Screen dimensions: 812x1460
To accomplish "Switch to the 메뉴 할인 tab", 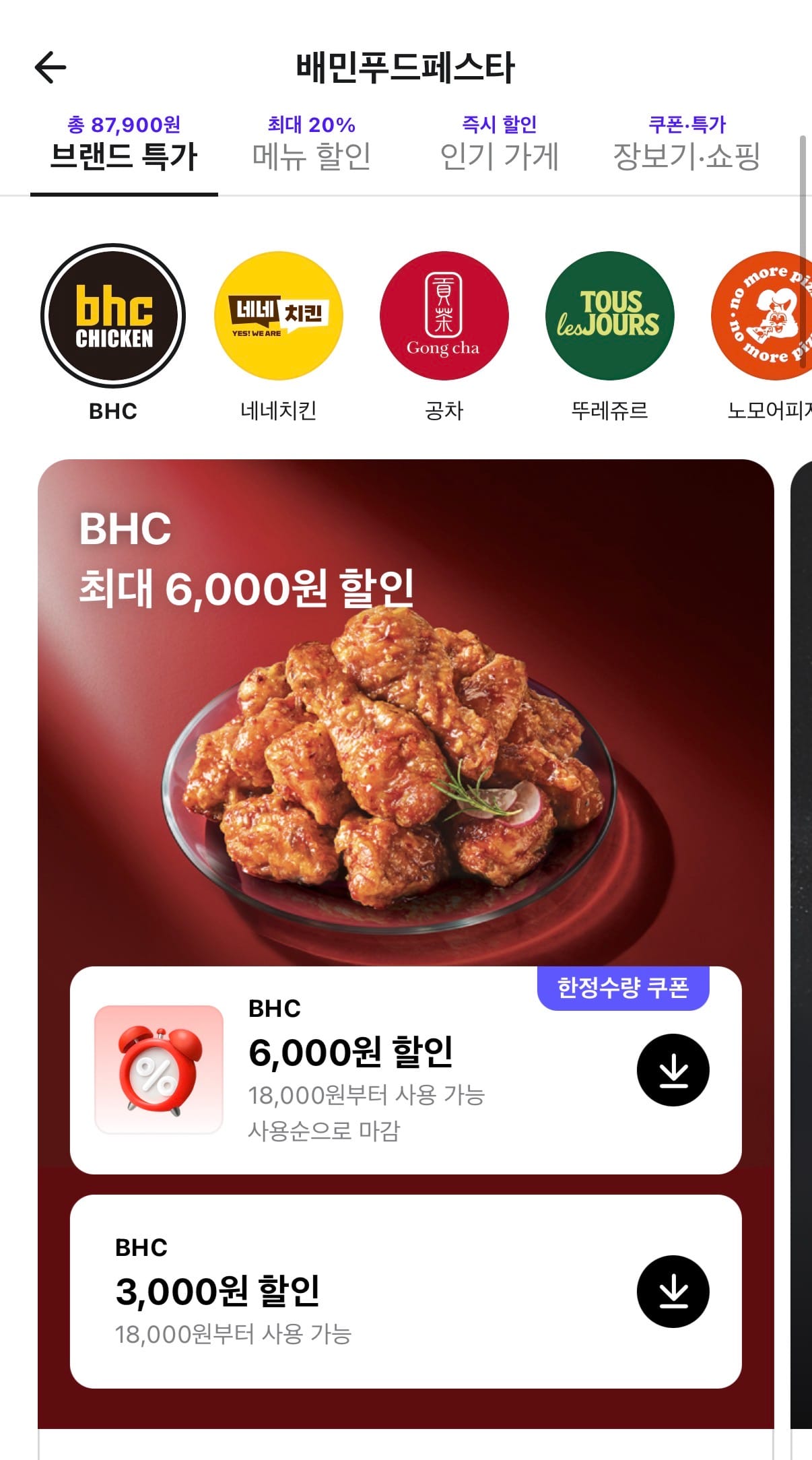I will pyautogui.click(x=311, y=145).
